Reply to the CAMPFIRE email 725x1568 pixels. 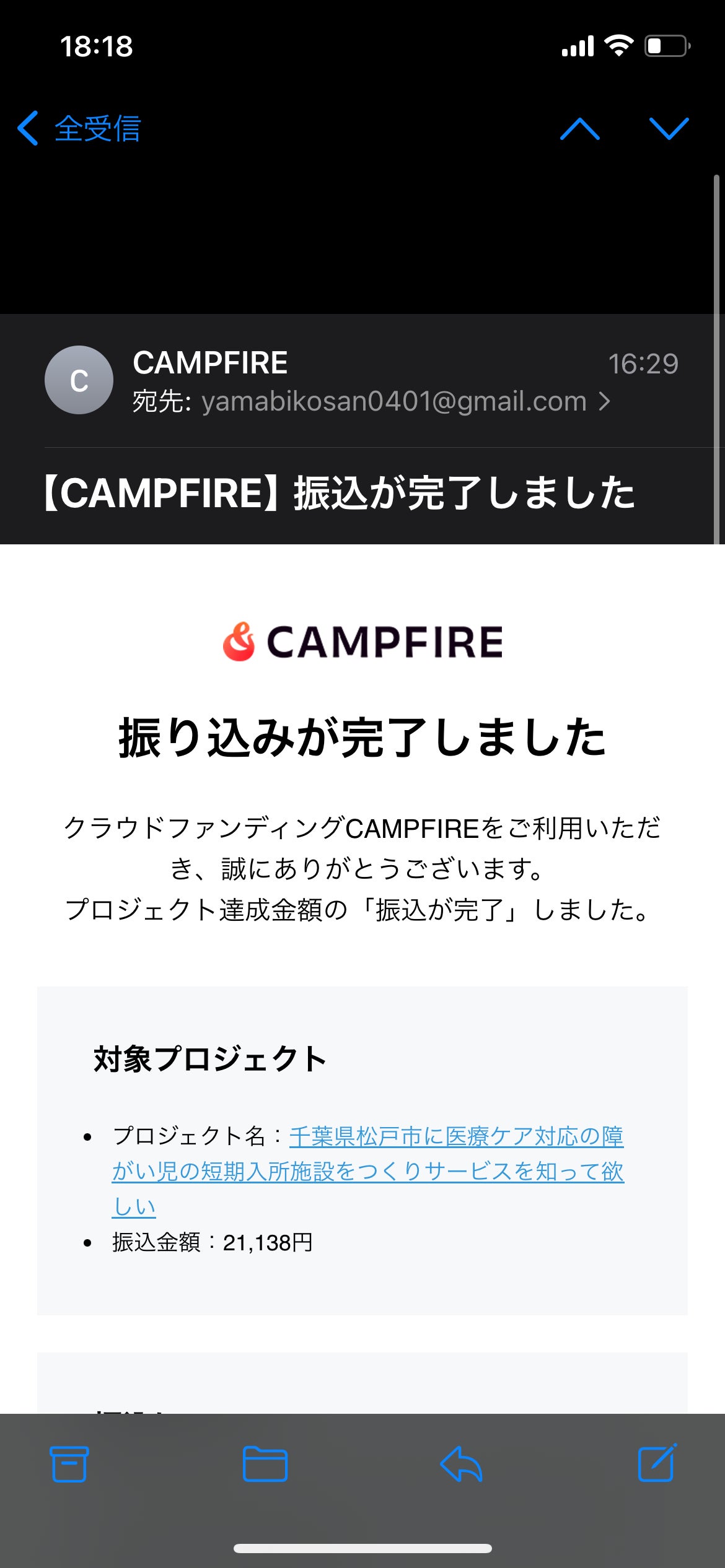click(461, 1464)
